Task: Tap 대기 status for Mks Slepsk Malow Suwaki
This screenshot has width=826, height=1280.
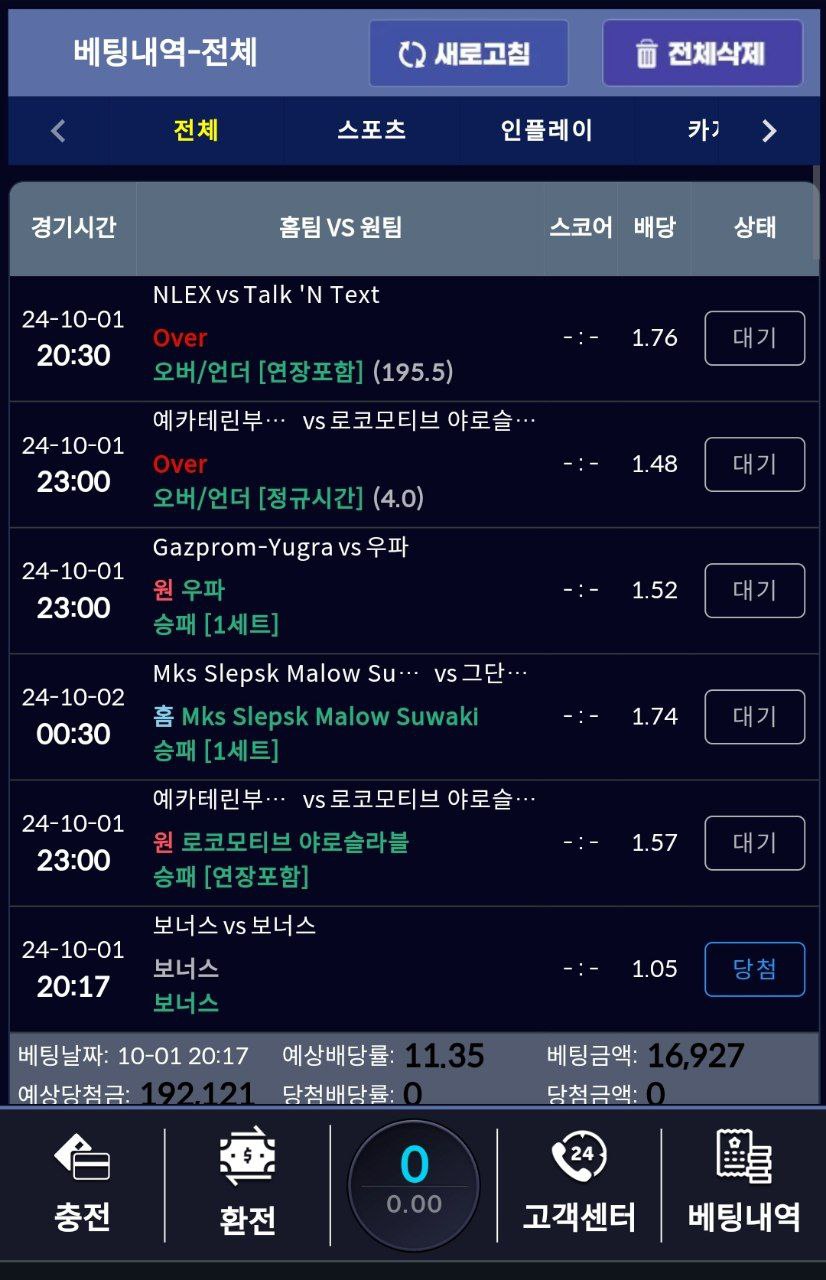Action: [x=755, y=716]
